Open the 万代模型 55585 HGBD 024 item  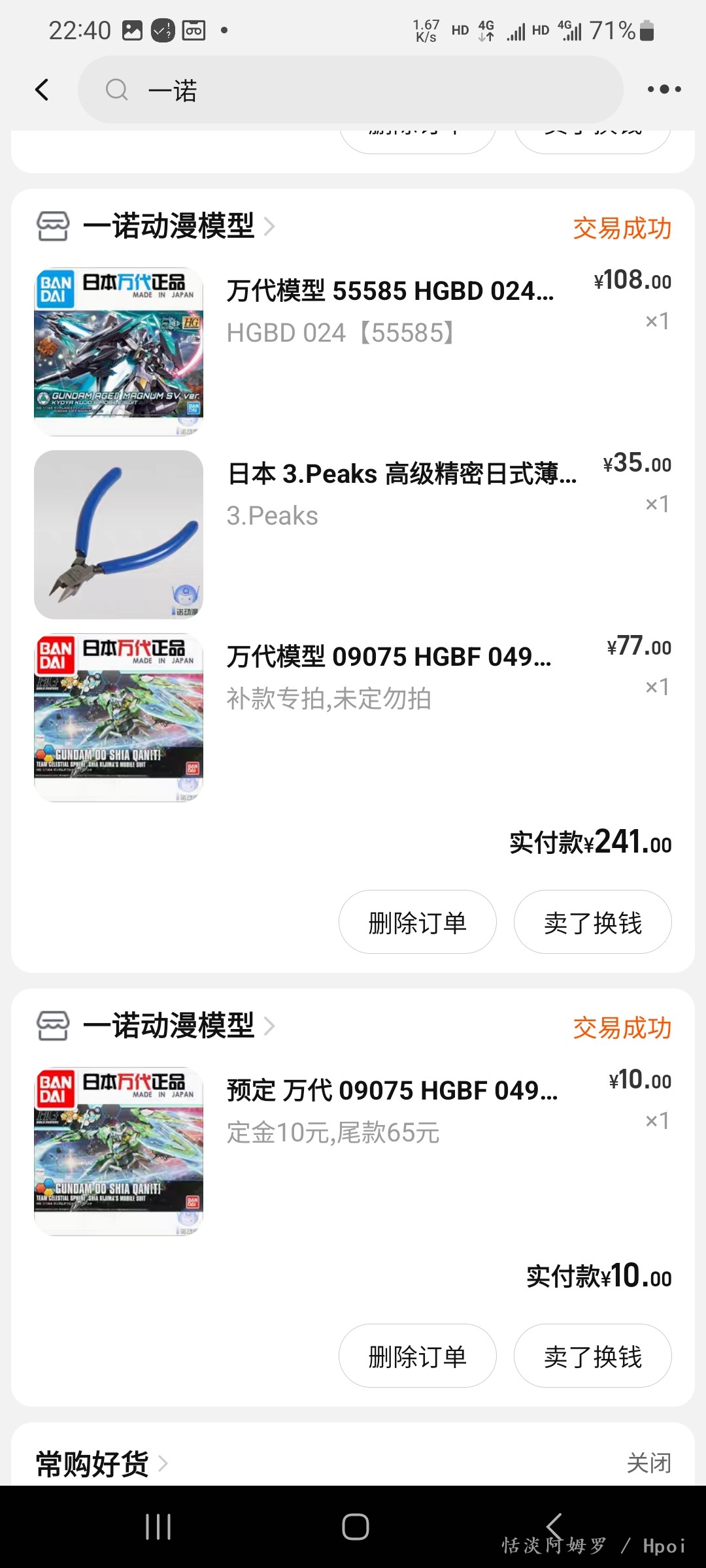pos(390,291)
